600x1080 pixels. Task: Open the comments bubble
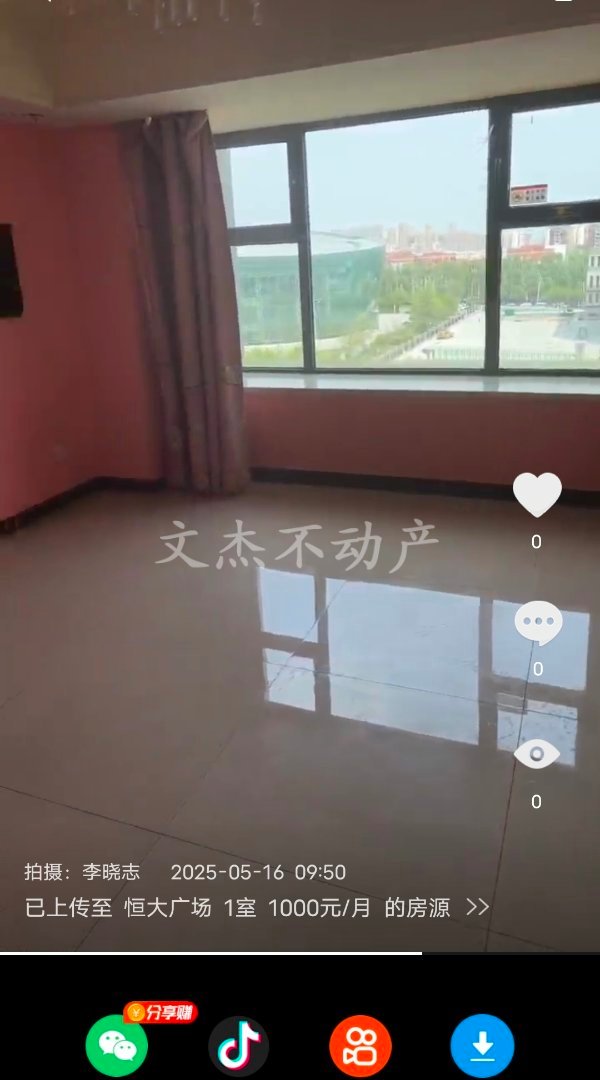point(538,624)
